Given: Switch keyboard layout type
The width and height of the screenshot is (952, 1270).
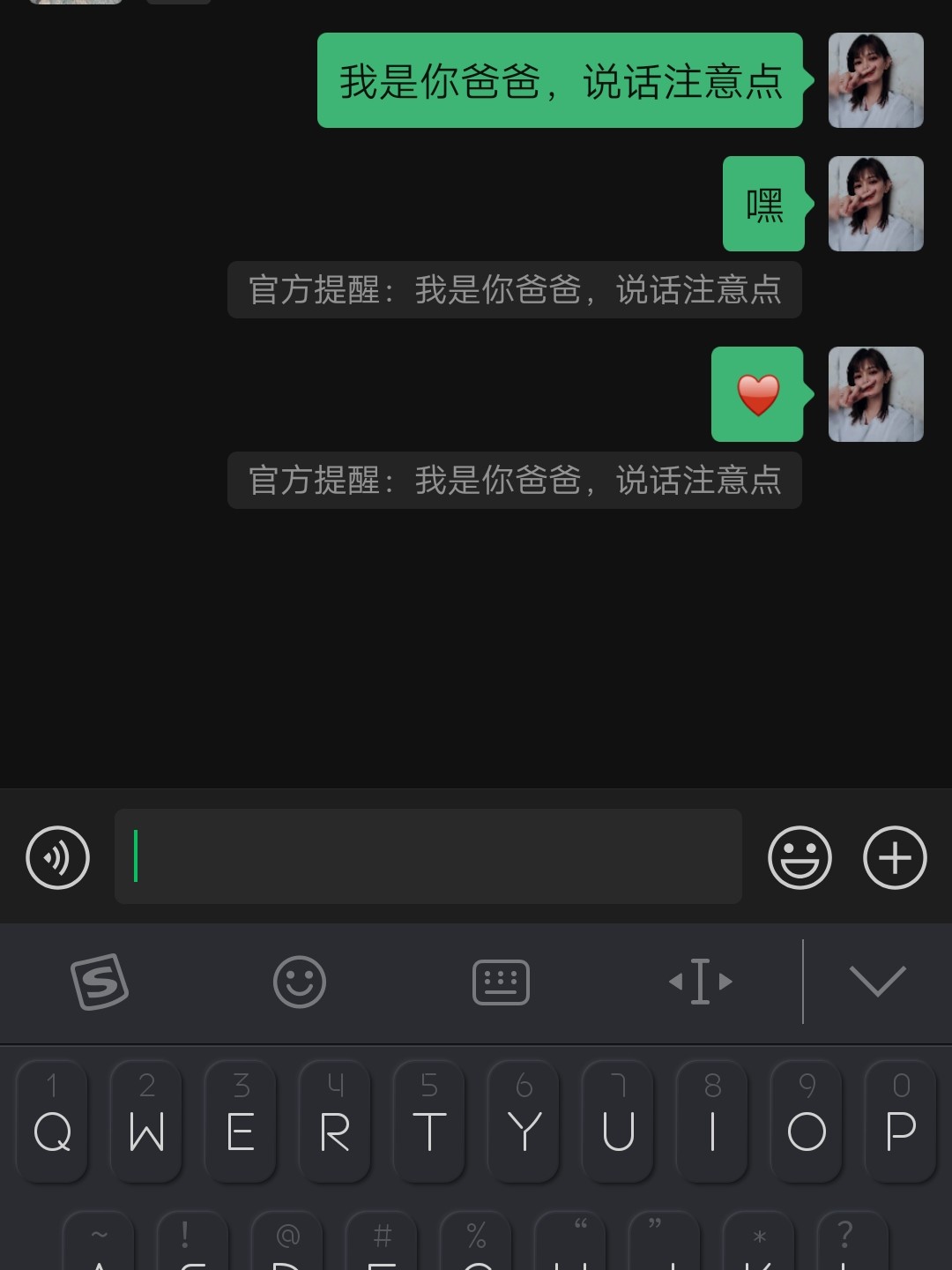Looking at the screenshot, I should point(501,982).
